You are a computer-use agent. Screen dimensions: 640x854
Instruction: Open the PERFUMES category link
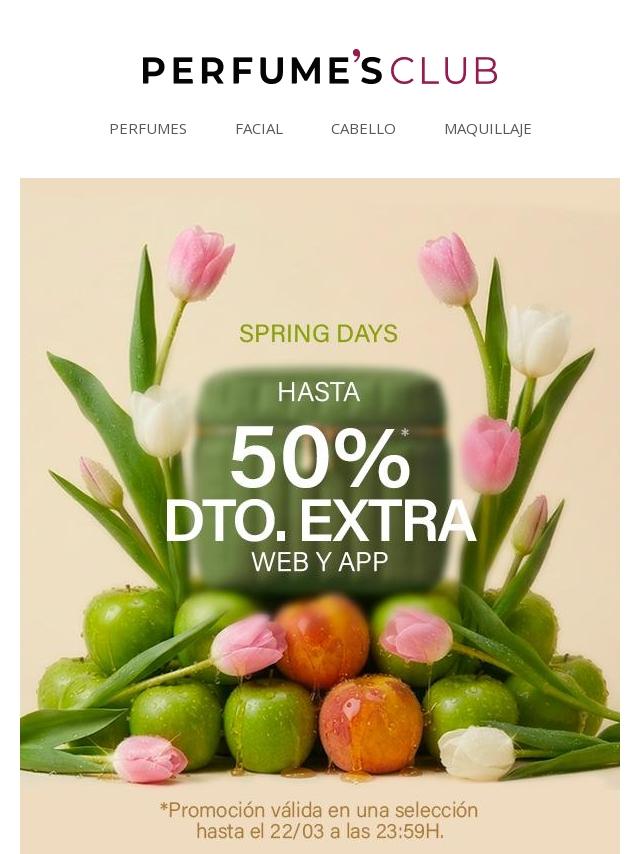148,129
